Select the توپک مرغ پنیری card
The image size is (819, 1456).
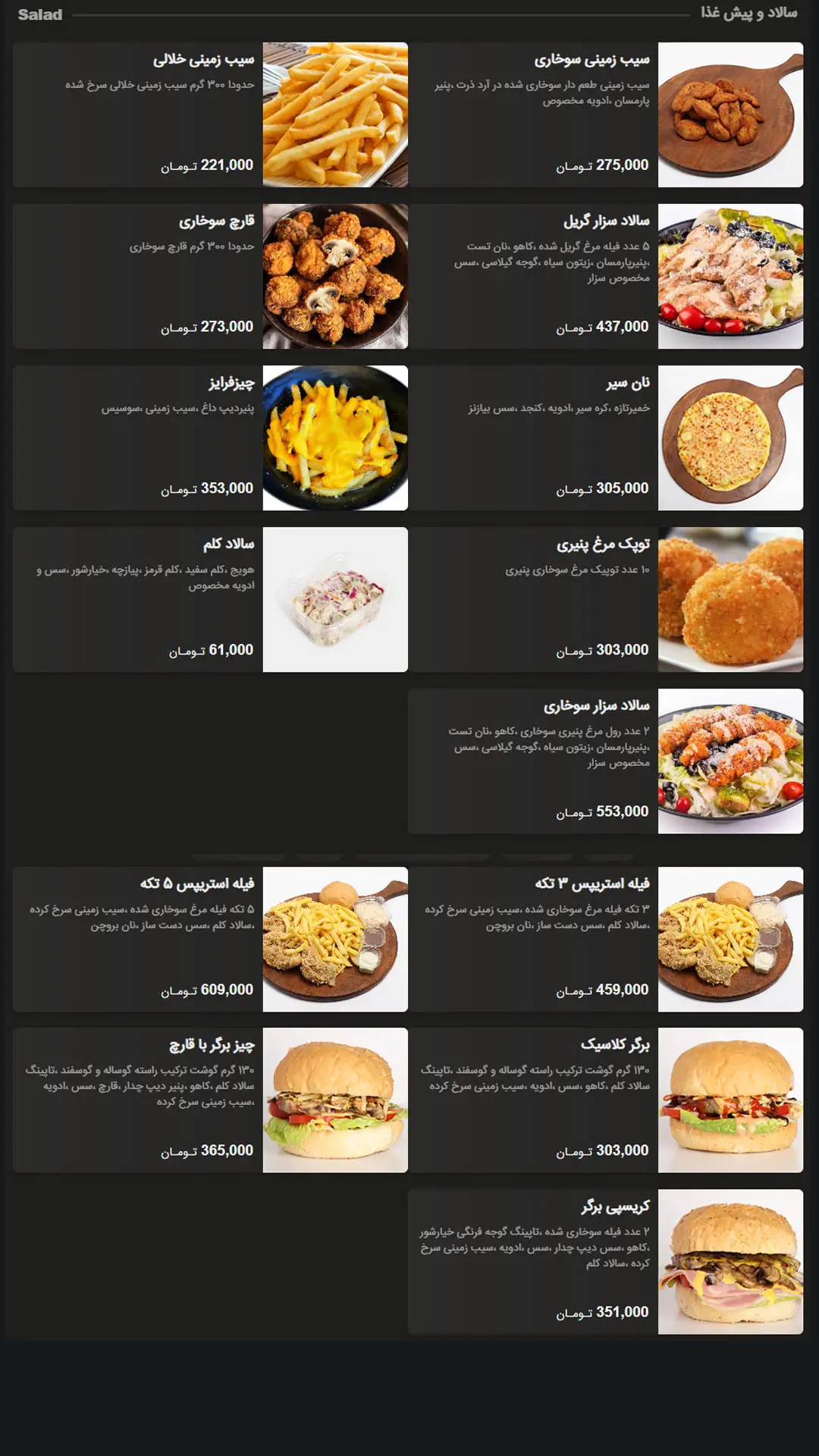(606, 599)
